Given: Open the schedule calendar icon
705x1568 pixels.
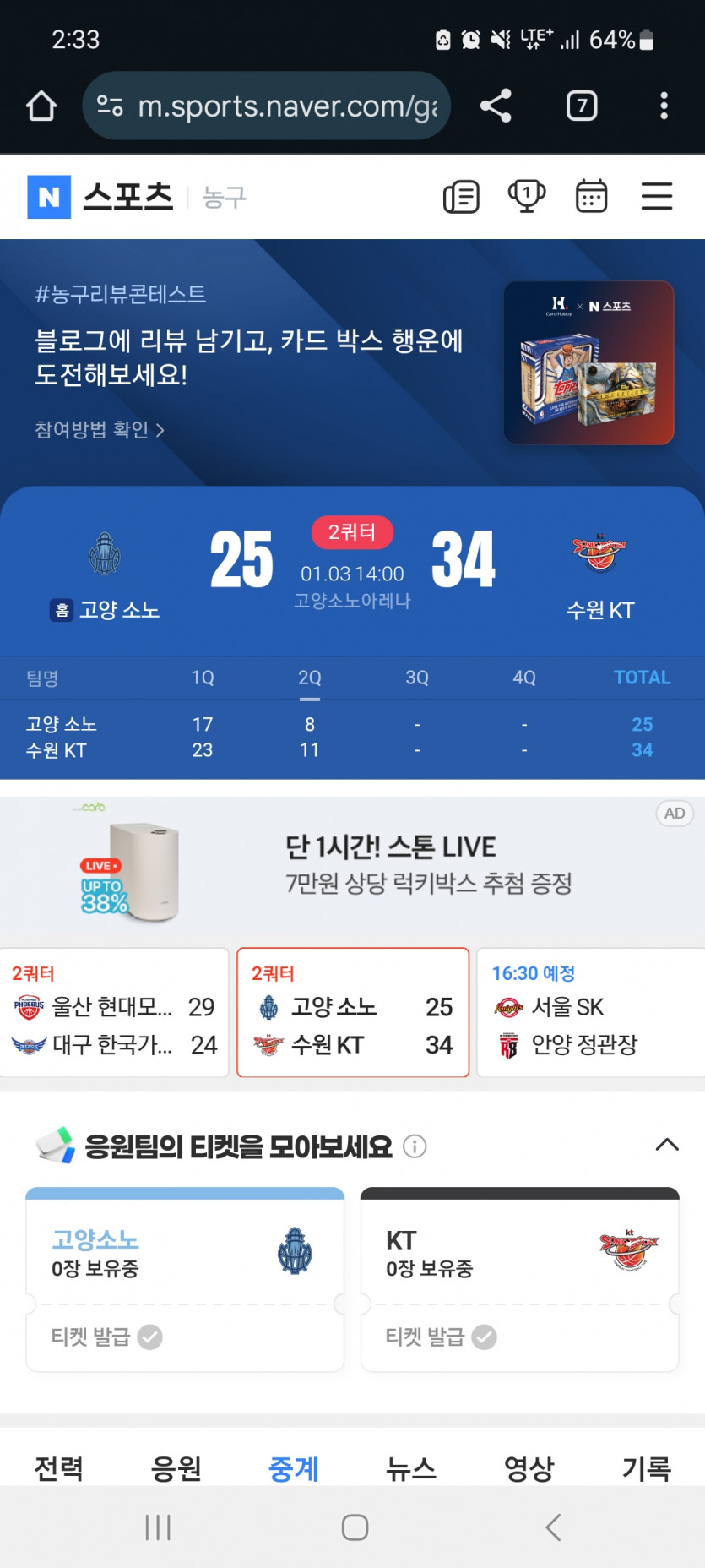Looking at the screenshot, I should click(x=591, y=195).
